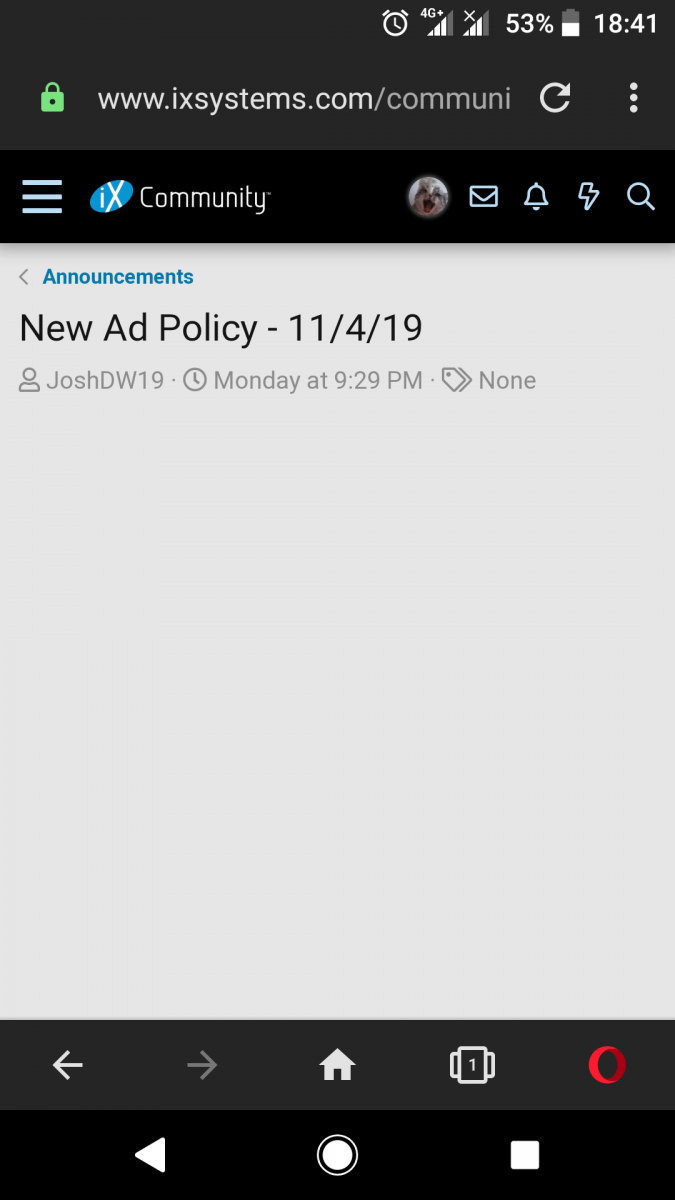Open the forum search

tap(641, 197)
